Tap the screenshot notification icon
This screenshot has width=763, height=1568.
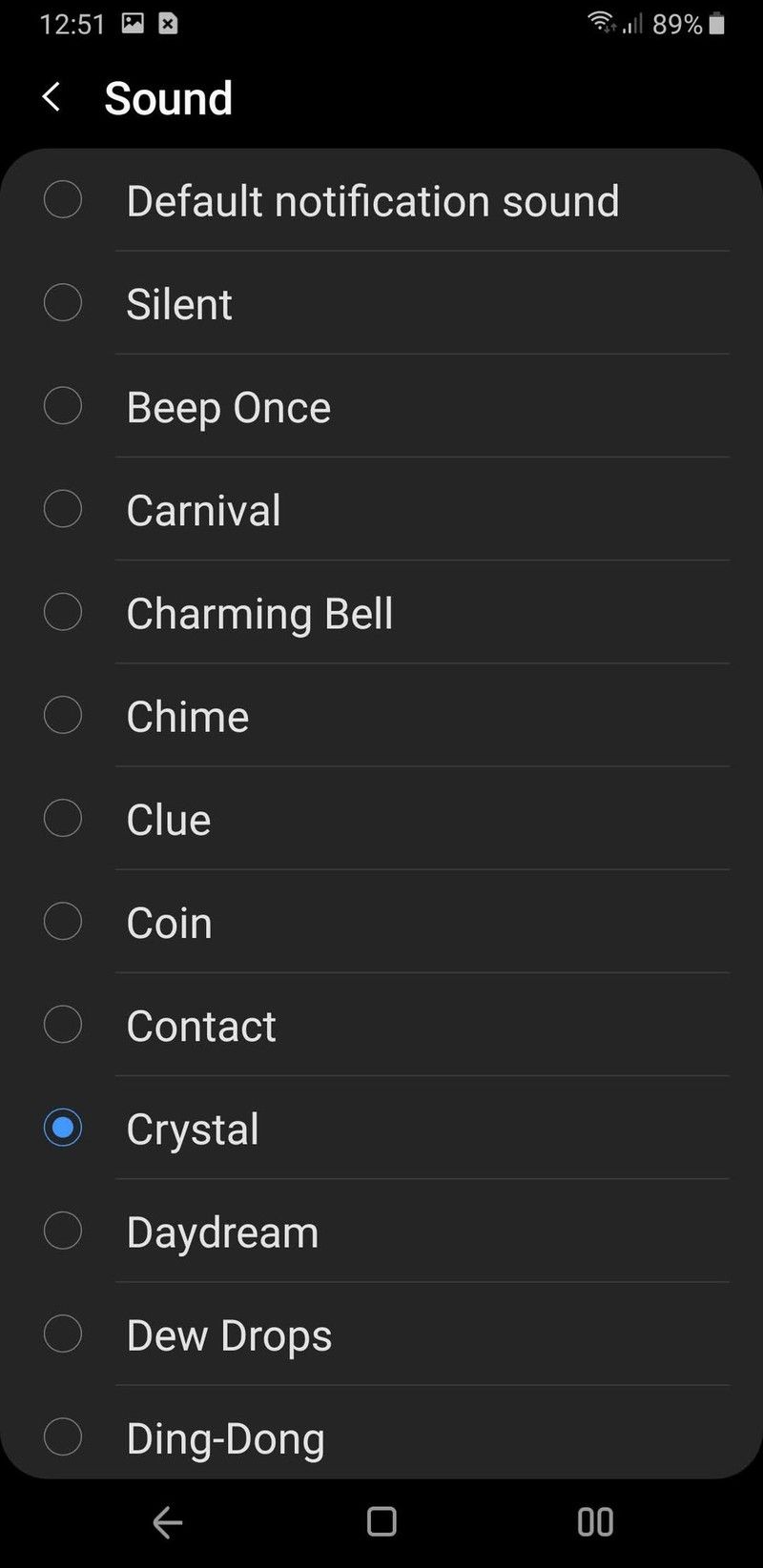pos(134,23)
